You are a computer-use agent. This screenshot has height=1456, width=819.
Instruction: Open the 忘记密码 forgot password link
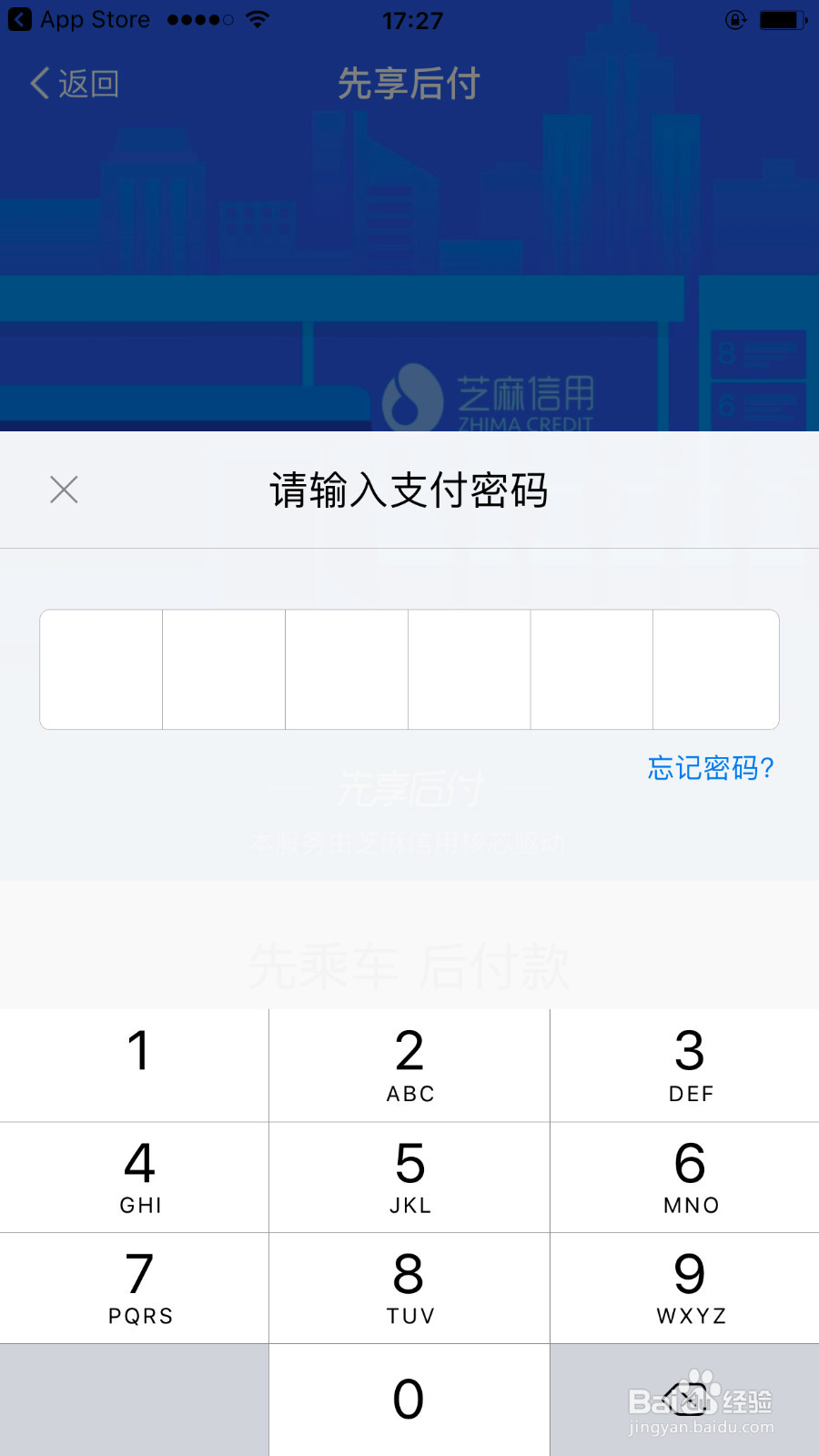(x=711, y=769)
